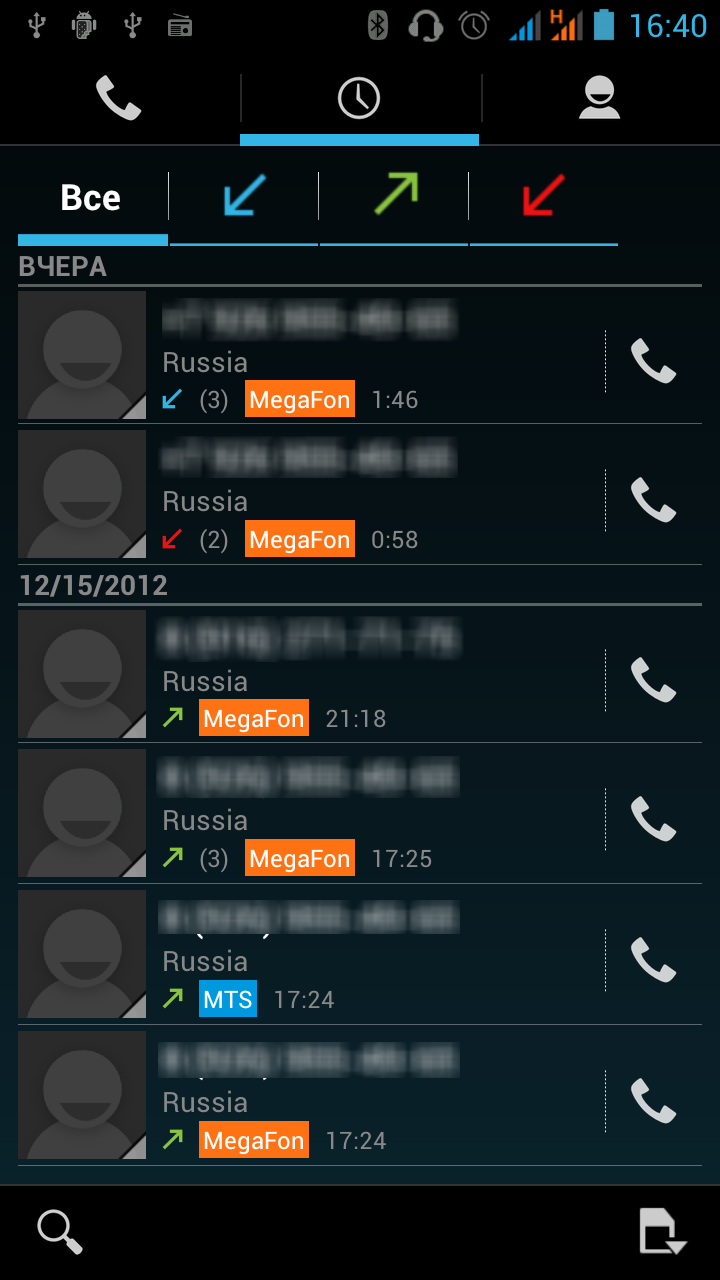The width and height of the screenshot is (720, 1280).
Task: Select the call history clock tab
Action: [359, 98]
